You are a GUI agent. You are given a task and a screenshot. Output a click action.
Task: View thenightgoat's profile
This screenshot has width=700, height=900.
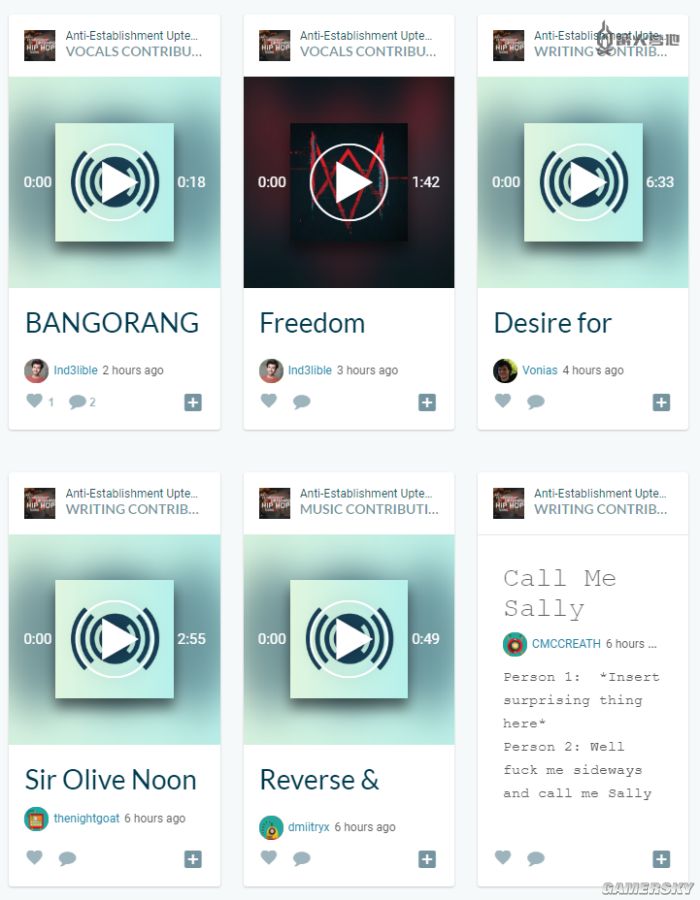86,818
